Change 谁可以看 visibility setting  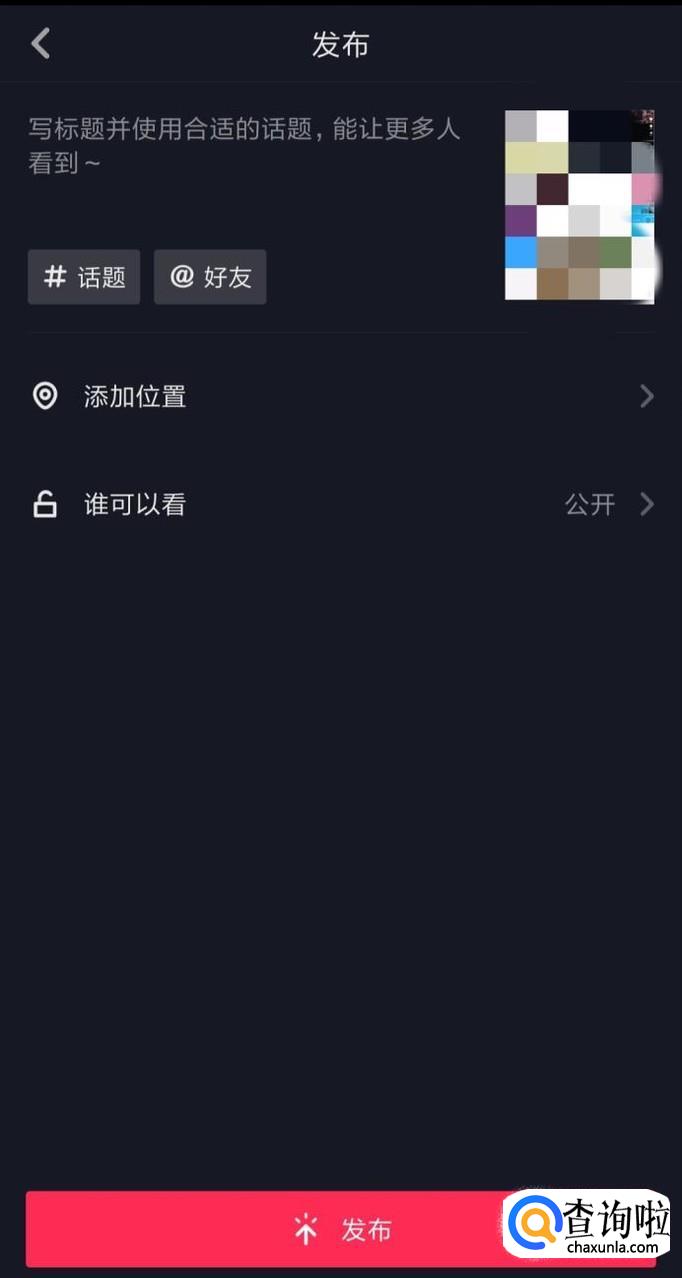click(x=340, y=505)
